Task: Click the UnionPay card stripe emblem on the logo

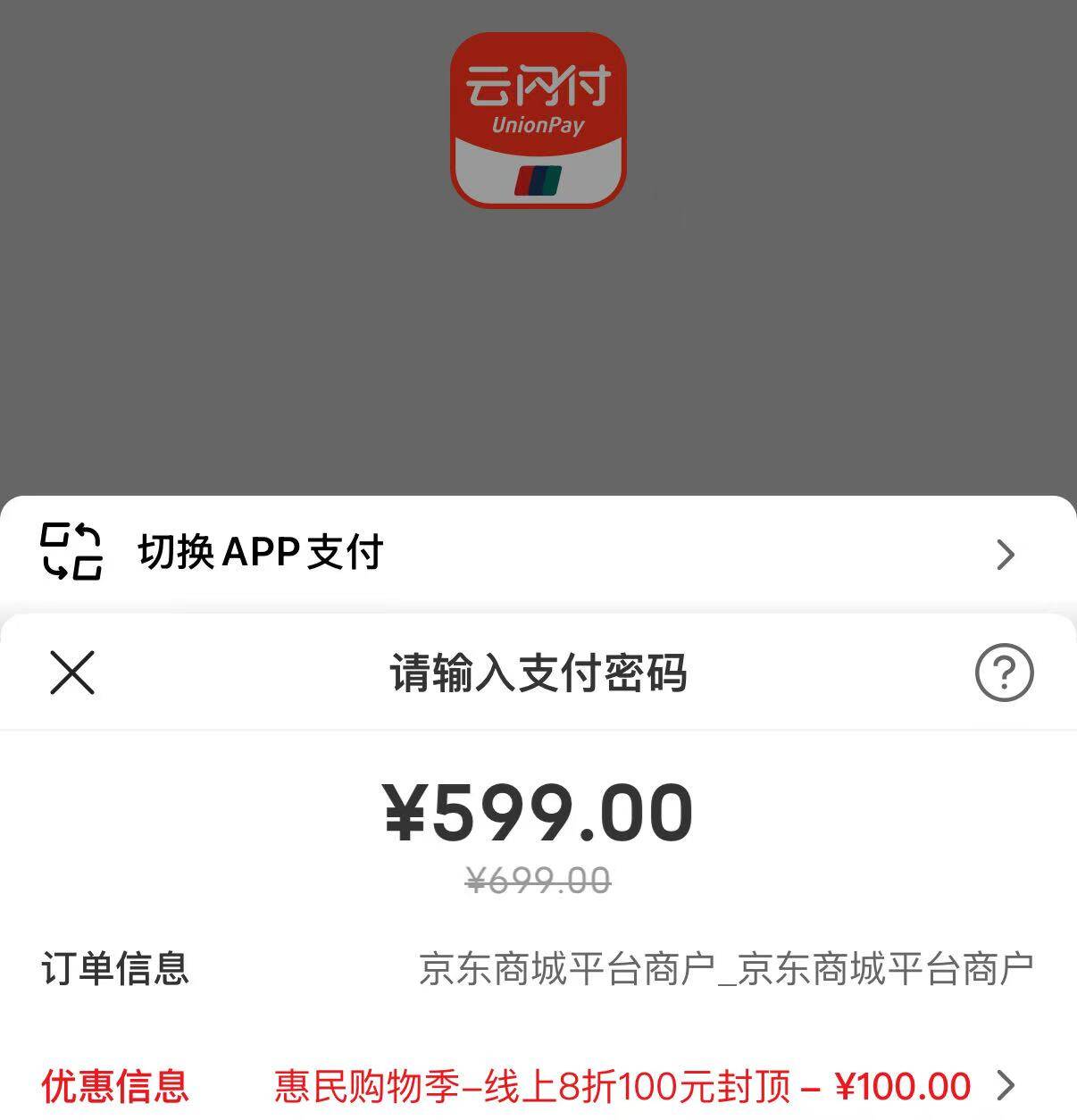Action: [x=538, y=179]
